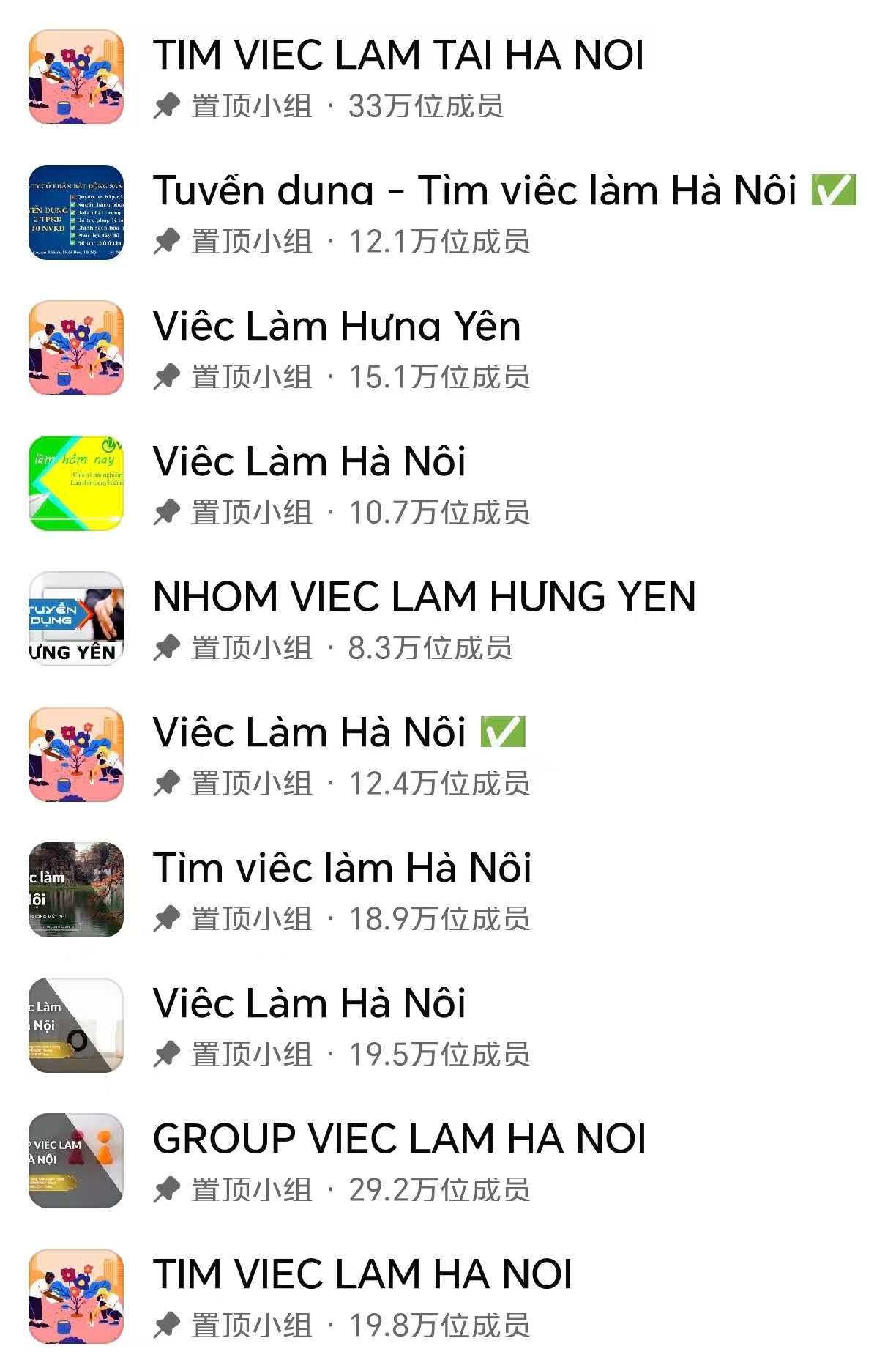Select the Việc Làm Hưng Yên group

tap(337, 327)
